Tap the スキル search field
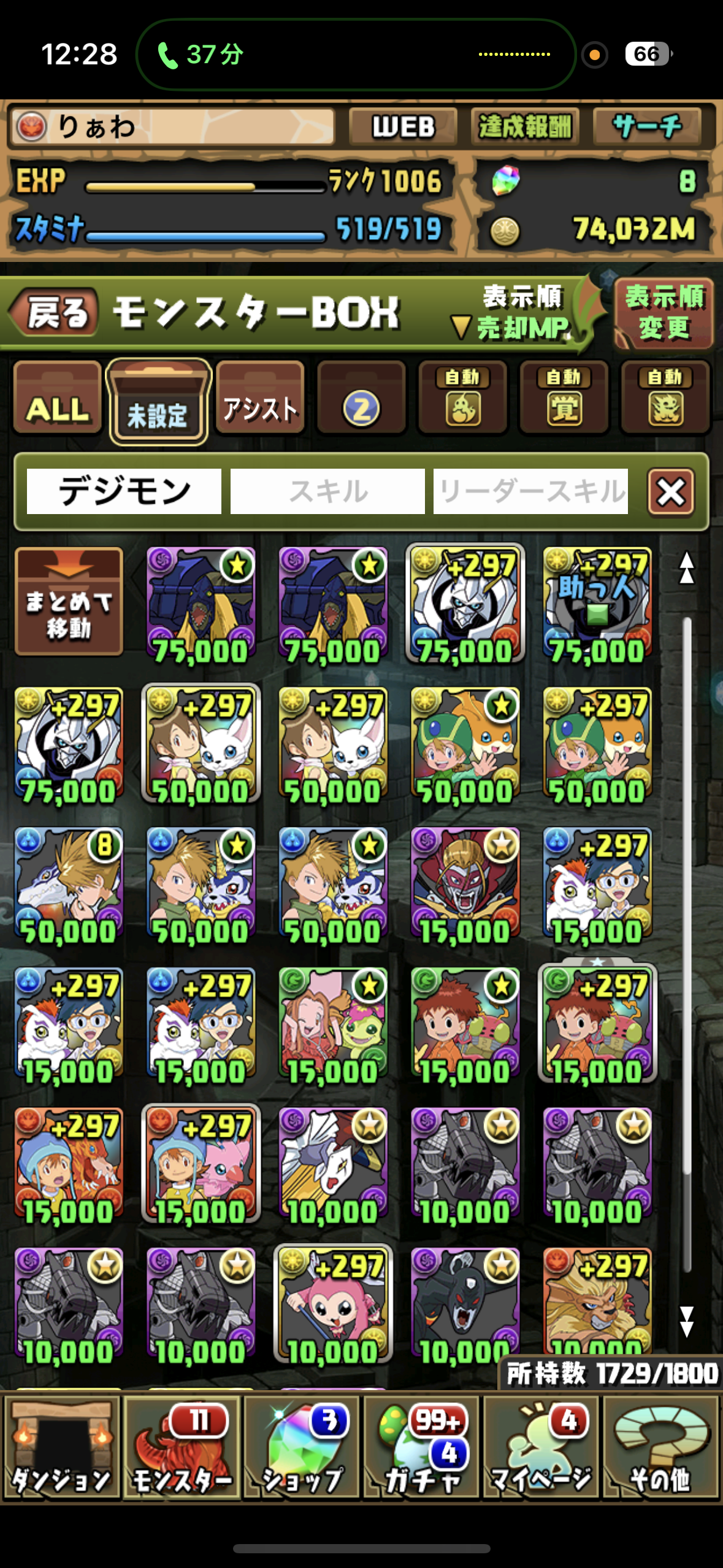Screen dimensions: 723x1568 point(327,491)
